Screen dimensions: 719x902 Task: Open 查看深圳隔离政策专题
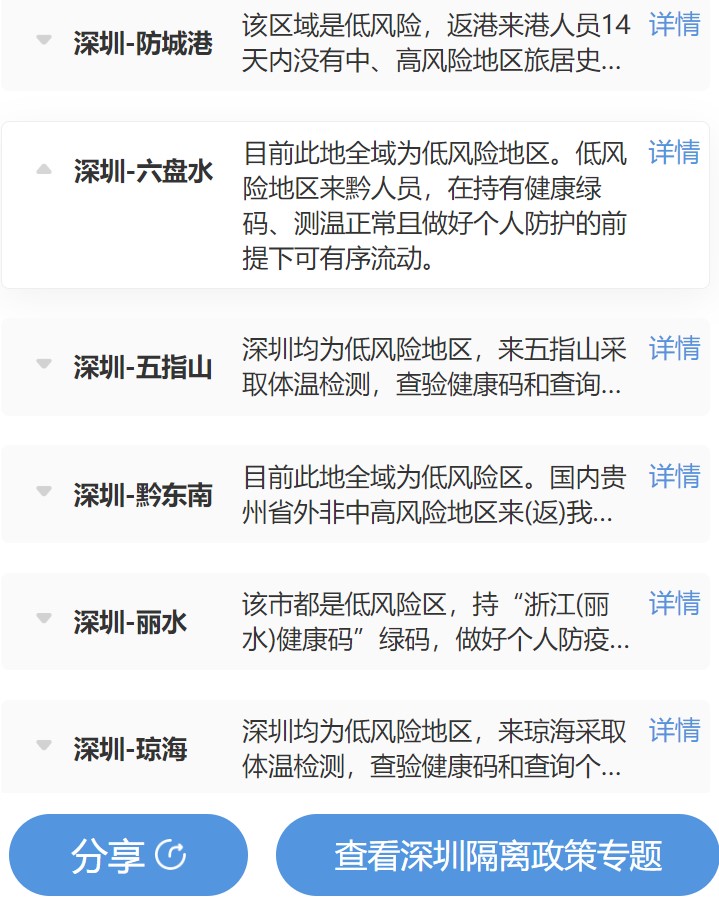click(497, 855)
